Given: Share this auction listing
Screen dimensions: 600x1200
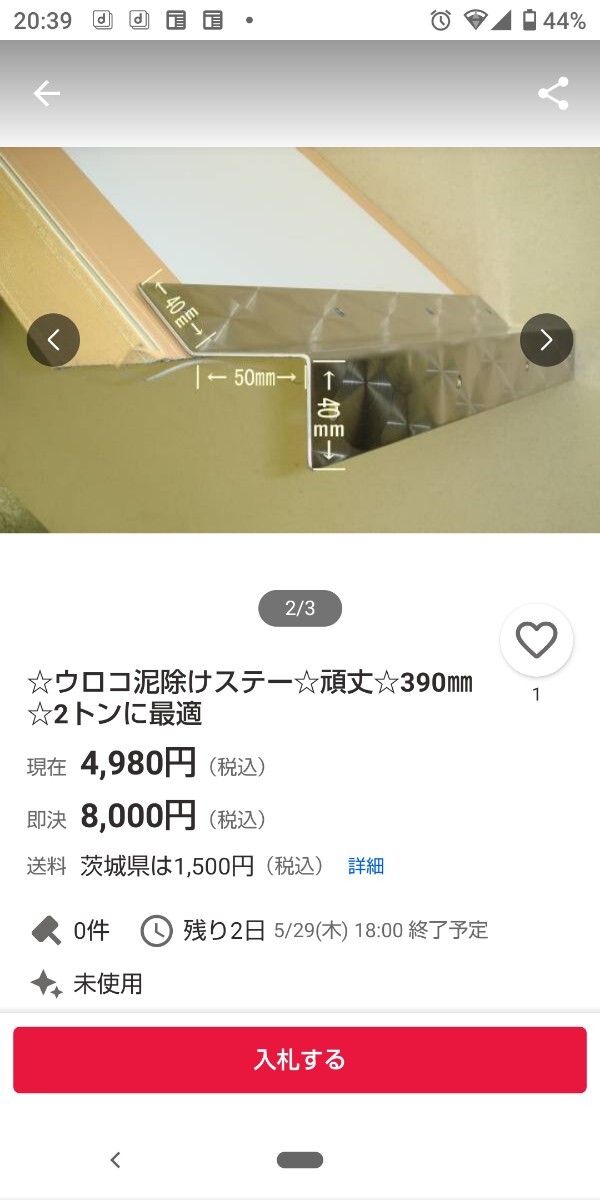Looking at the screenshot, I should point(553,93).
